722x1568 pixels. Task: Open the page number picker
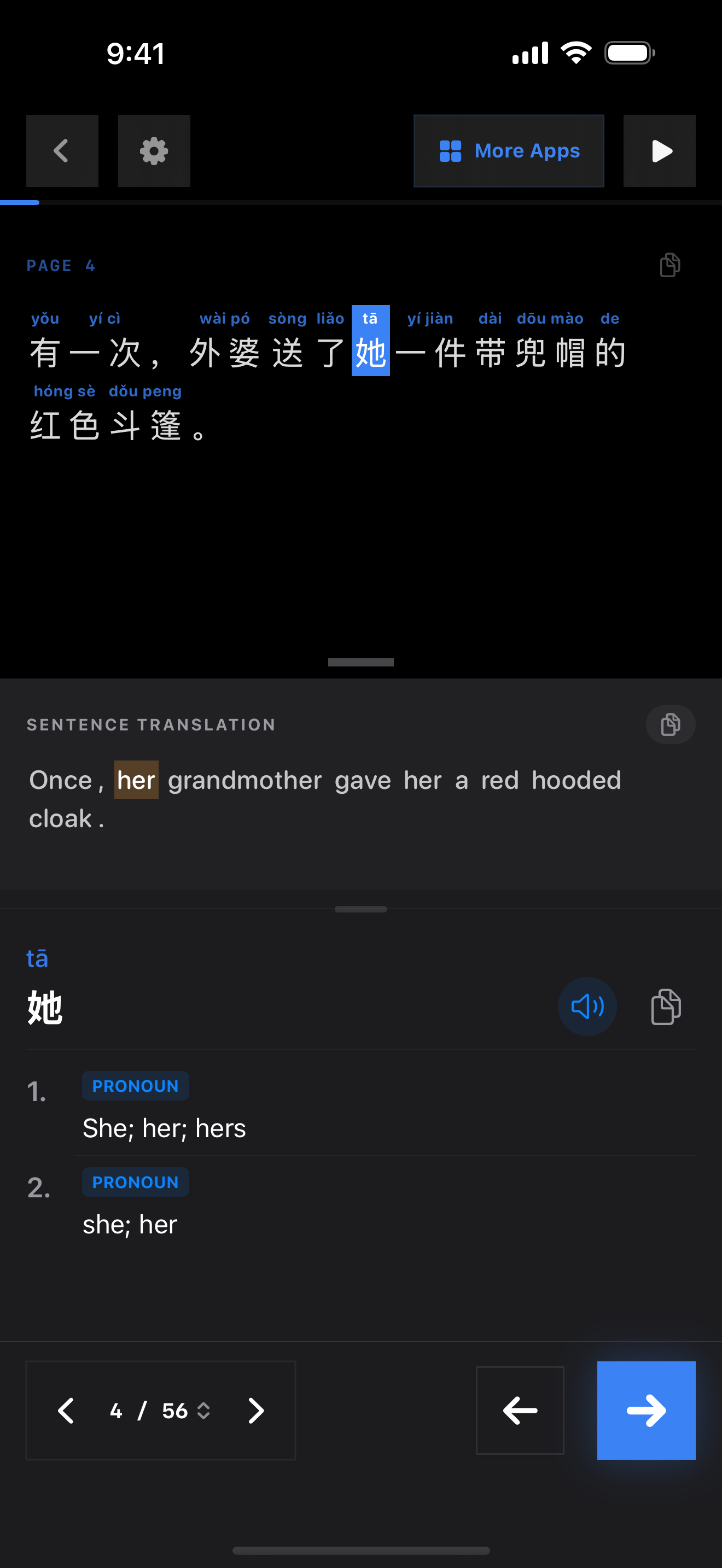click(x=185, y=1411)
